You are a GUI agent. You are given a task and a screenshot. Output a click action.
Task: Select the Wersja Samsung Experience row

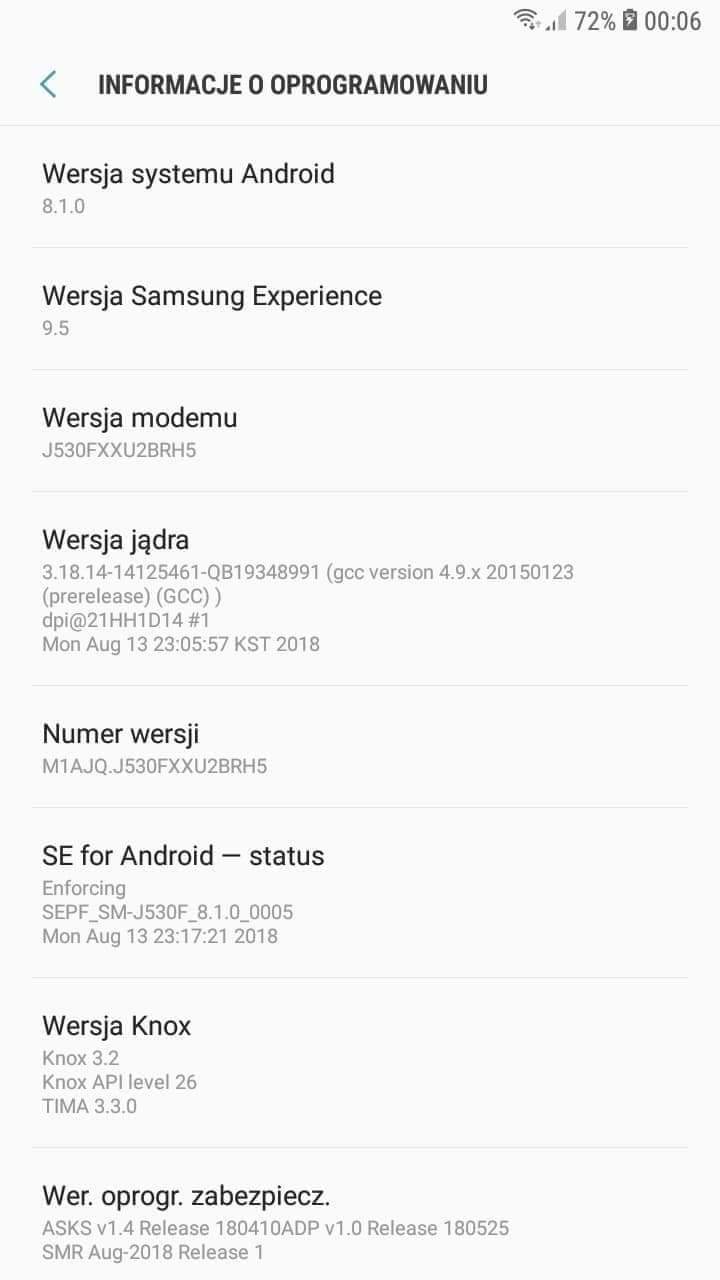pos(360,309)
